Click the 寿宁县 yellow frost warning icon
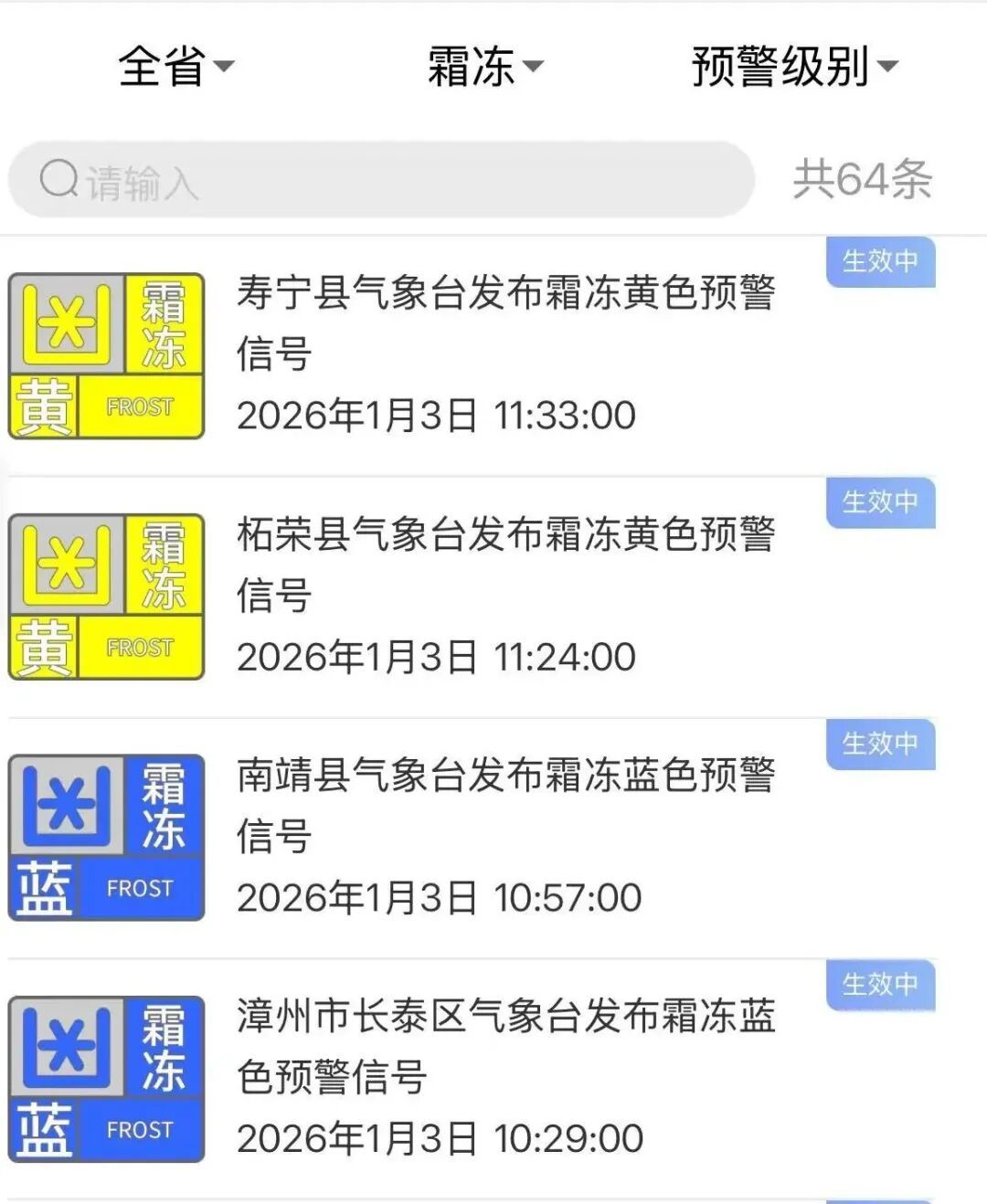The height and width of the screenshot is (1204, 987). coord(105,356)
